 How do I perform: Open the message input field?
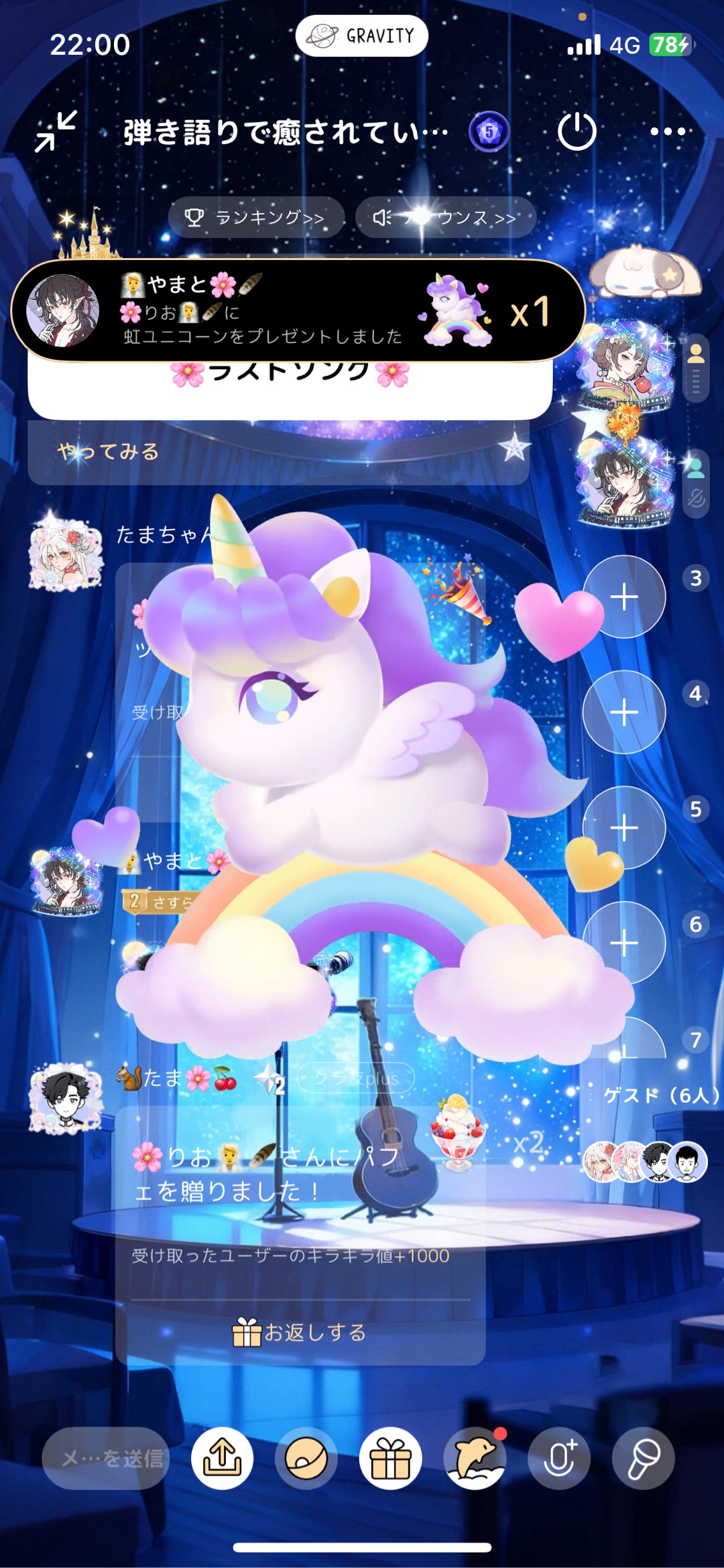tap(106, 1458)
